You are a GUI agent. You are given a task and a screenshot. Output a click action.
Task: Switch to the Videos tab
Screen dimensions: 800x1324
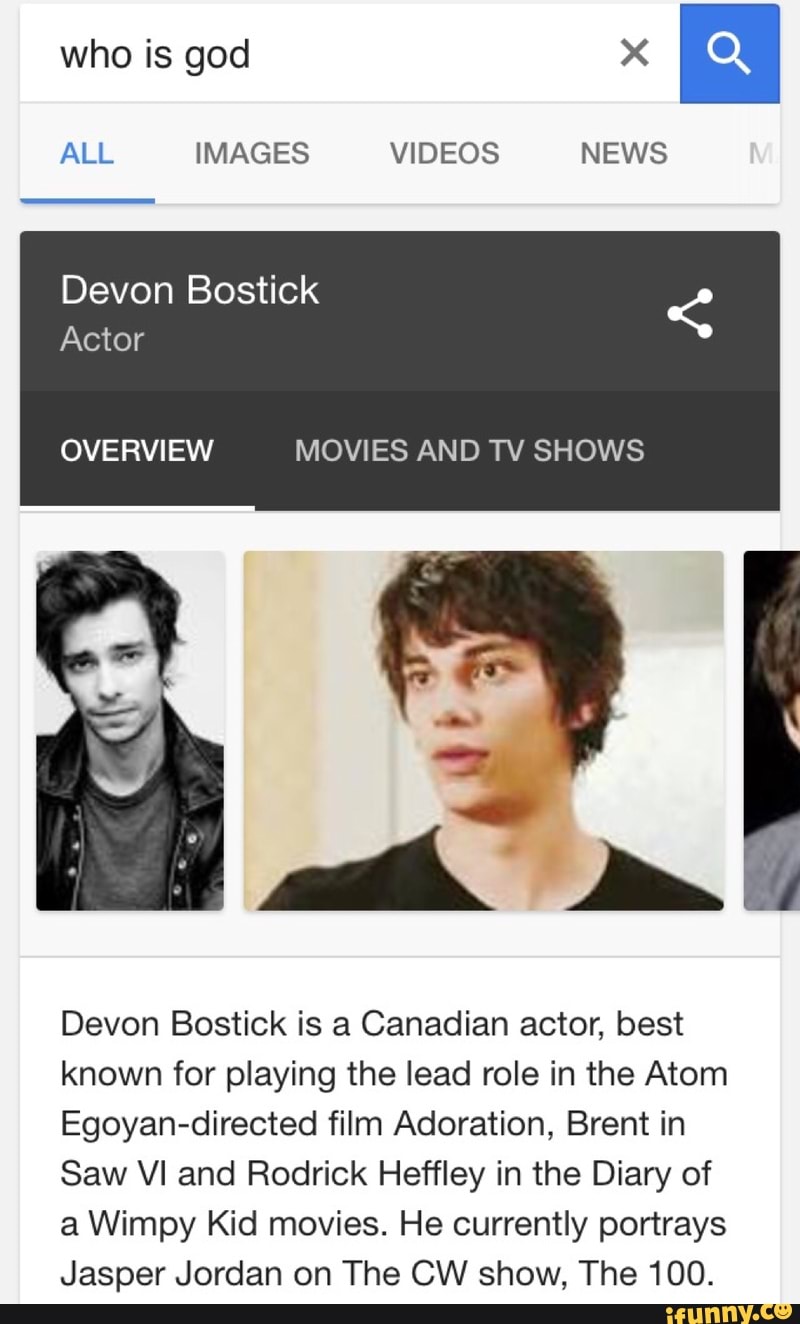(x=444, y=154)
